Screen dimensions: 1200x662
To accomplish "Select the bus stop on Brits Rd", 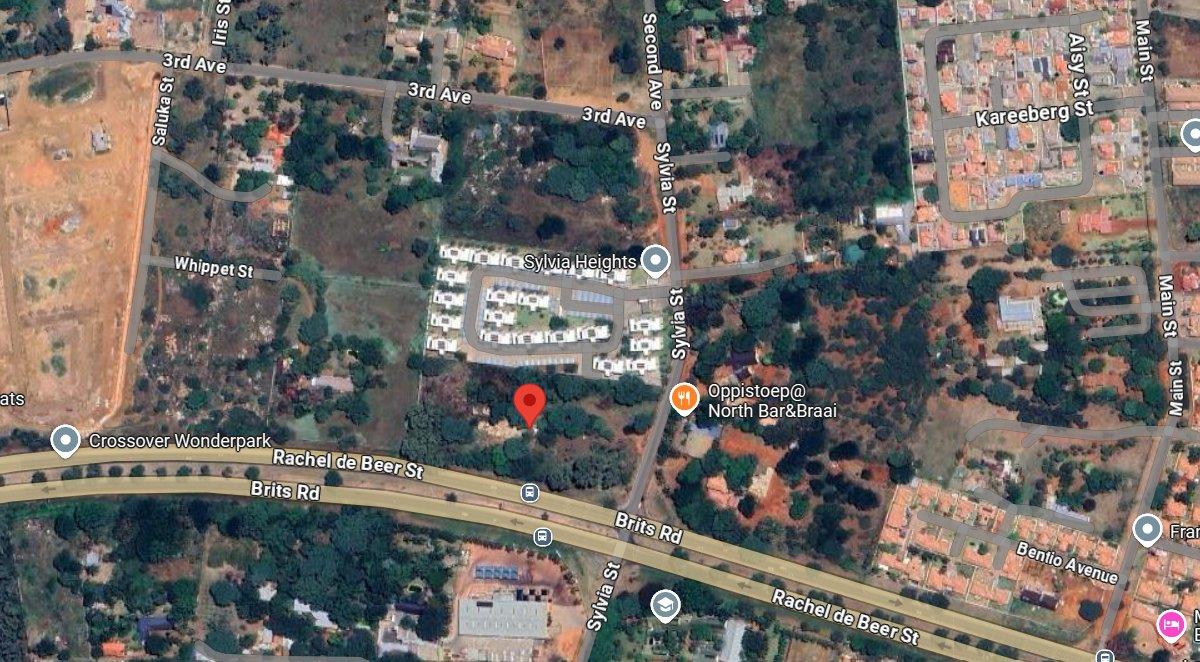I will click(542, 536).
